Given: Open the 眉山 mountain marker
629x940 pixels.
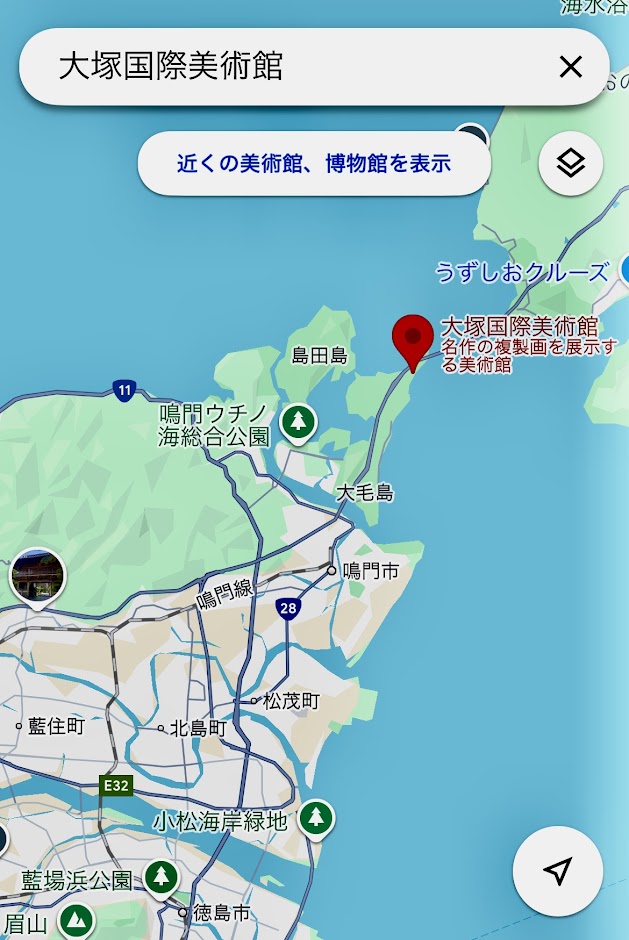Looking at the screenshot, I should (76, 919).
